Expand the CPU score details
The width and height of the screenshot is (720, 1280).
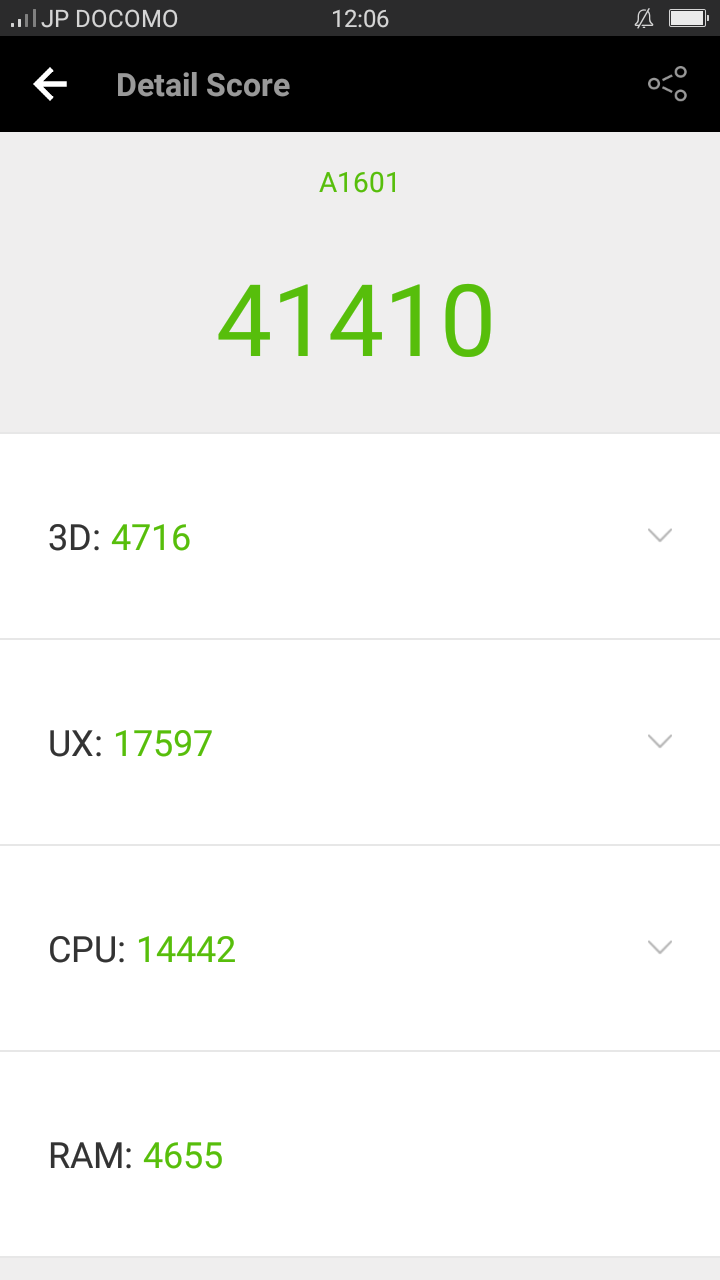point(659,948)
